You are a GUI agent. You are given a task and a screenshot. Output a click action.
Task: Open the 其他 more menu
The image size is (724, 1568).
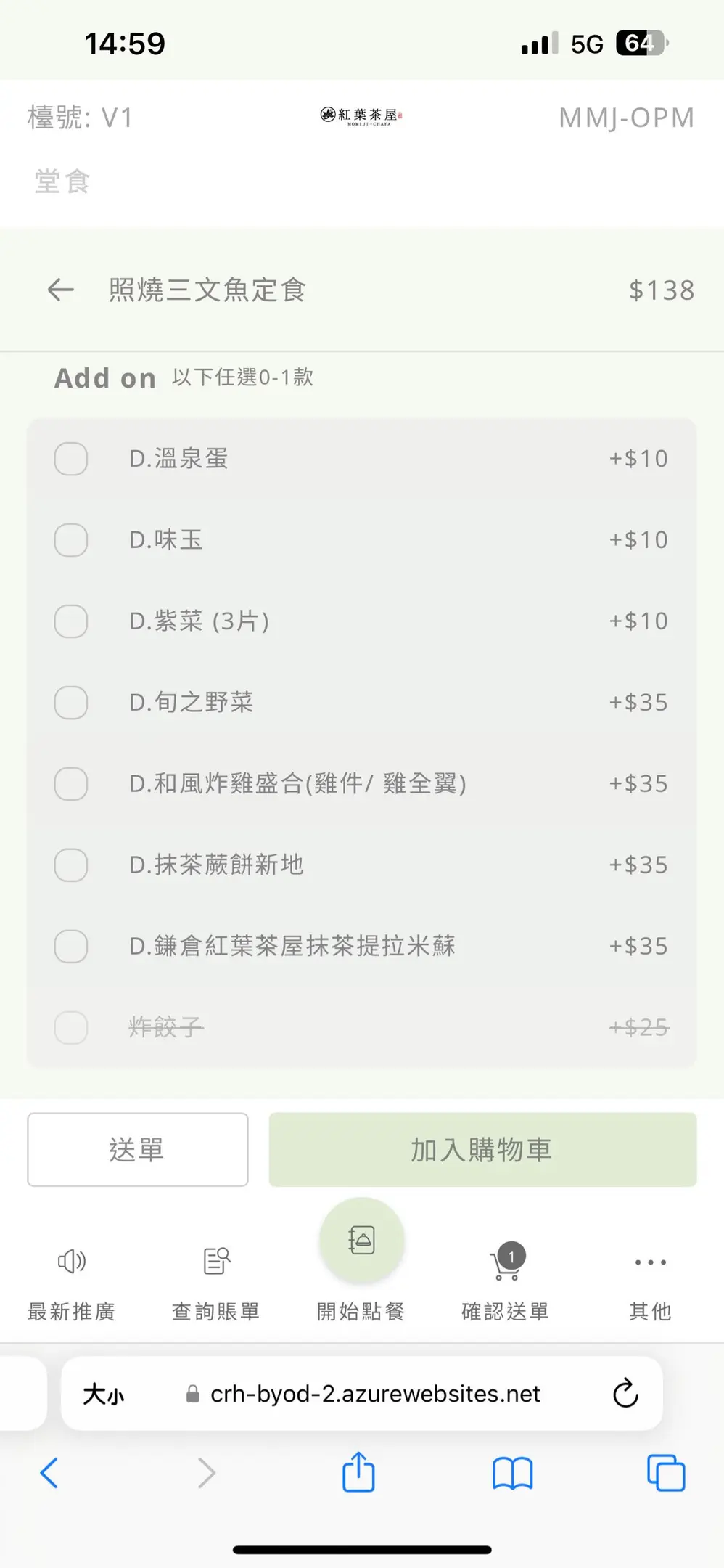(650, 1284)
